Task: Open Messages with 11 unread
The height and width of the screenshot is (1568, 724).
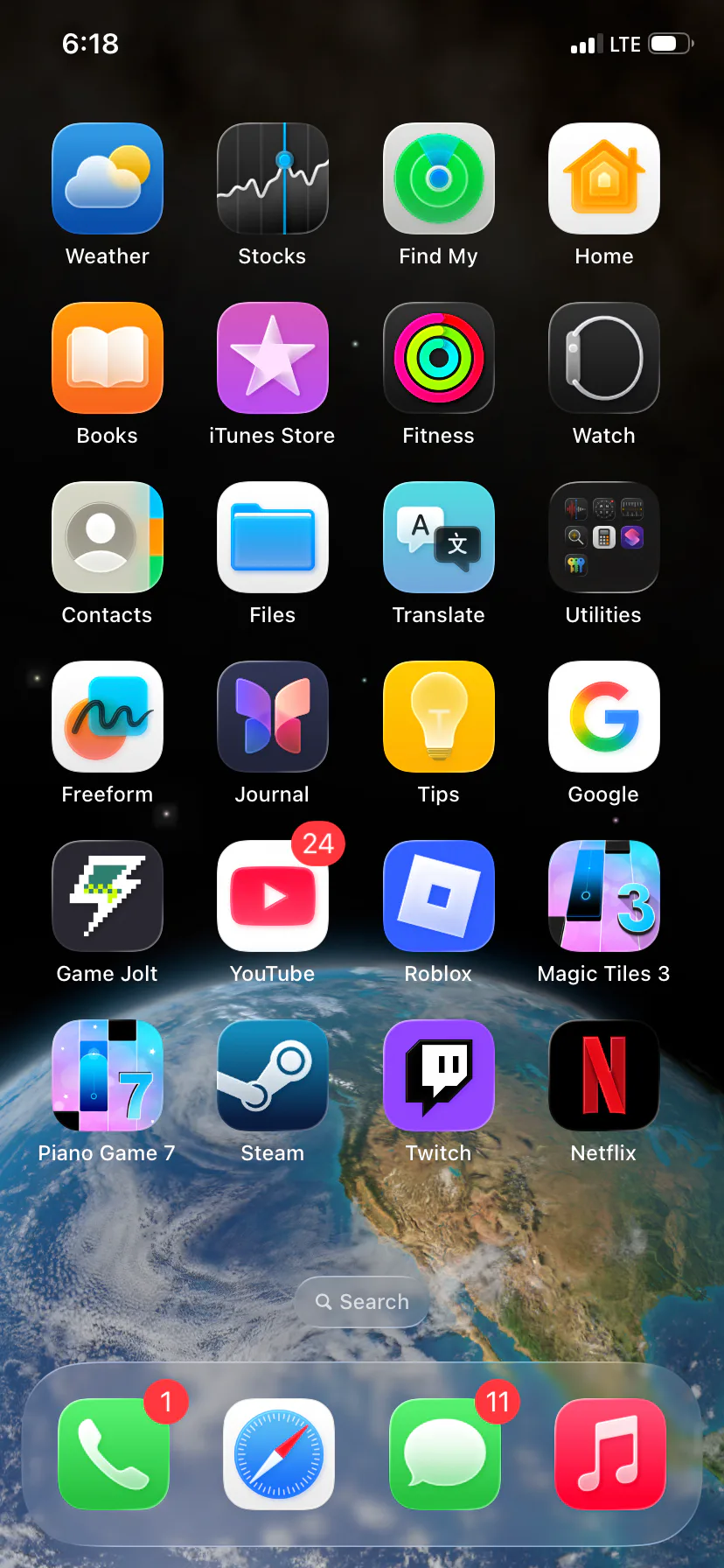Action: (x=444, y=1453)
